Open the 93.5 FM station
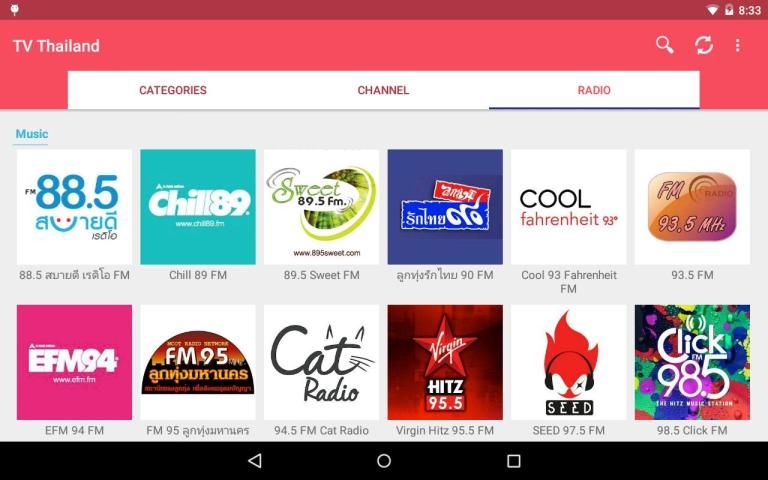The width and height of the screenshot is (768, 480). 692,207
